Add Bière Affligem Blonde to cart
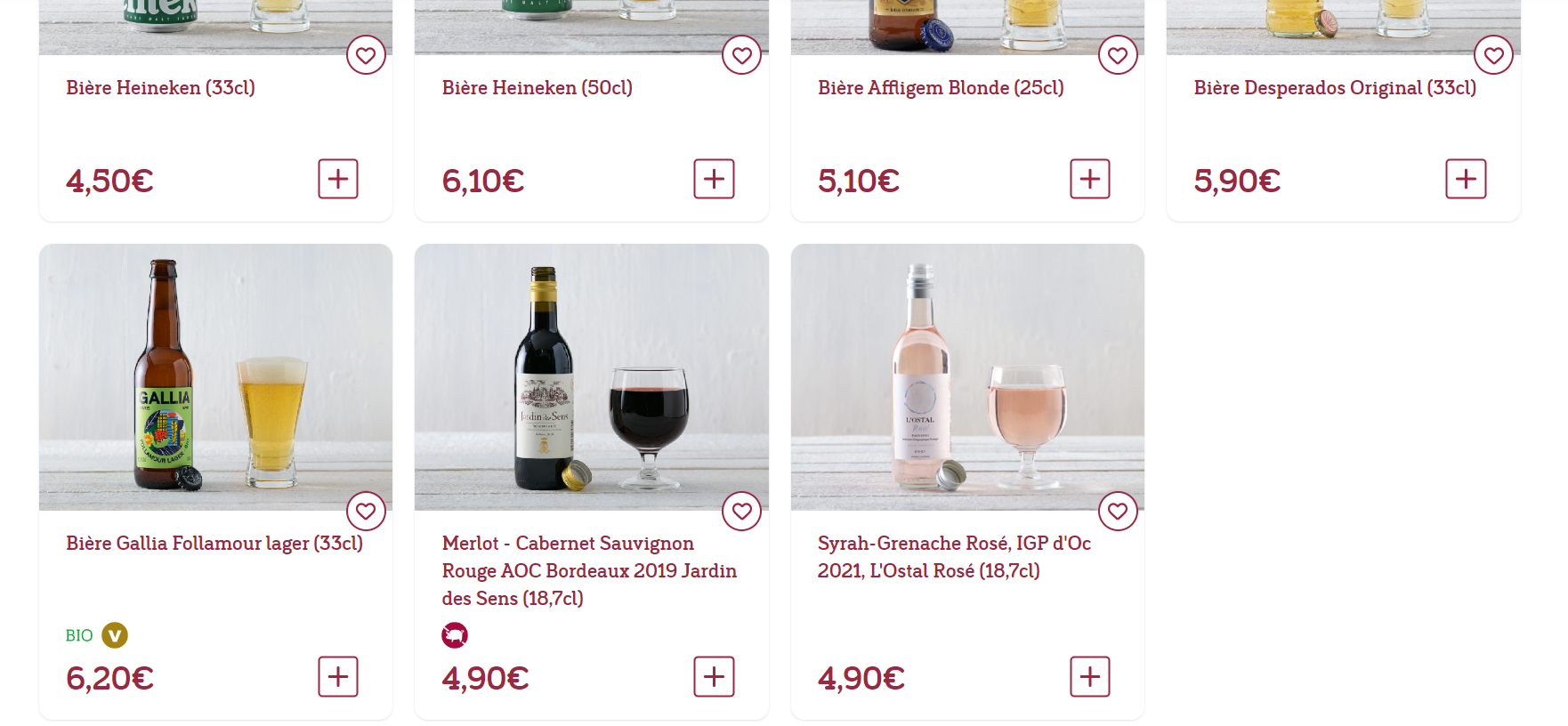This screenshot has height=726, width=1568. point(1089,179)
